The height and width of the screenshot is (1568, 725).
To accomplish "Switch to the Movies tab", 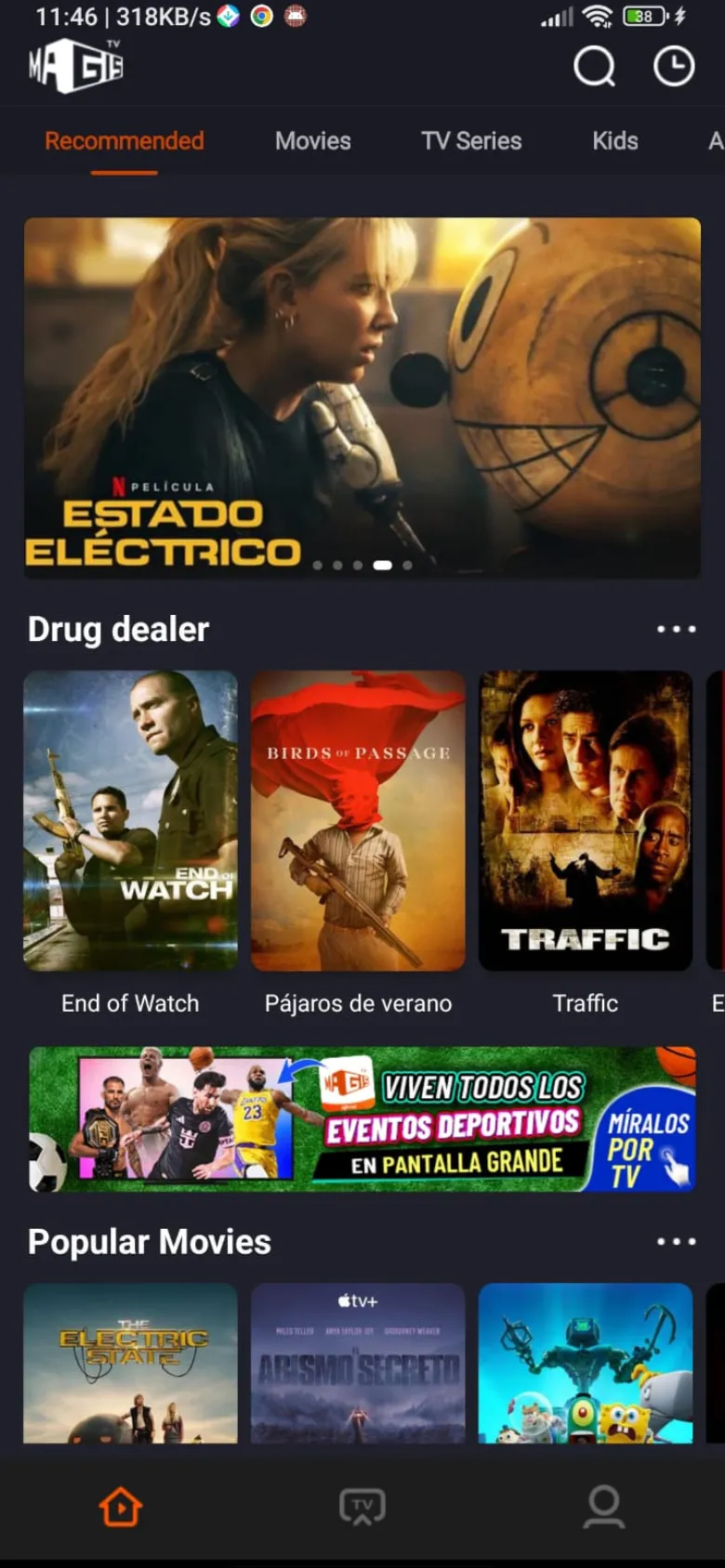I will pos(312,140).
